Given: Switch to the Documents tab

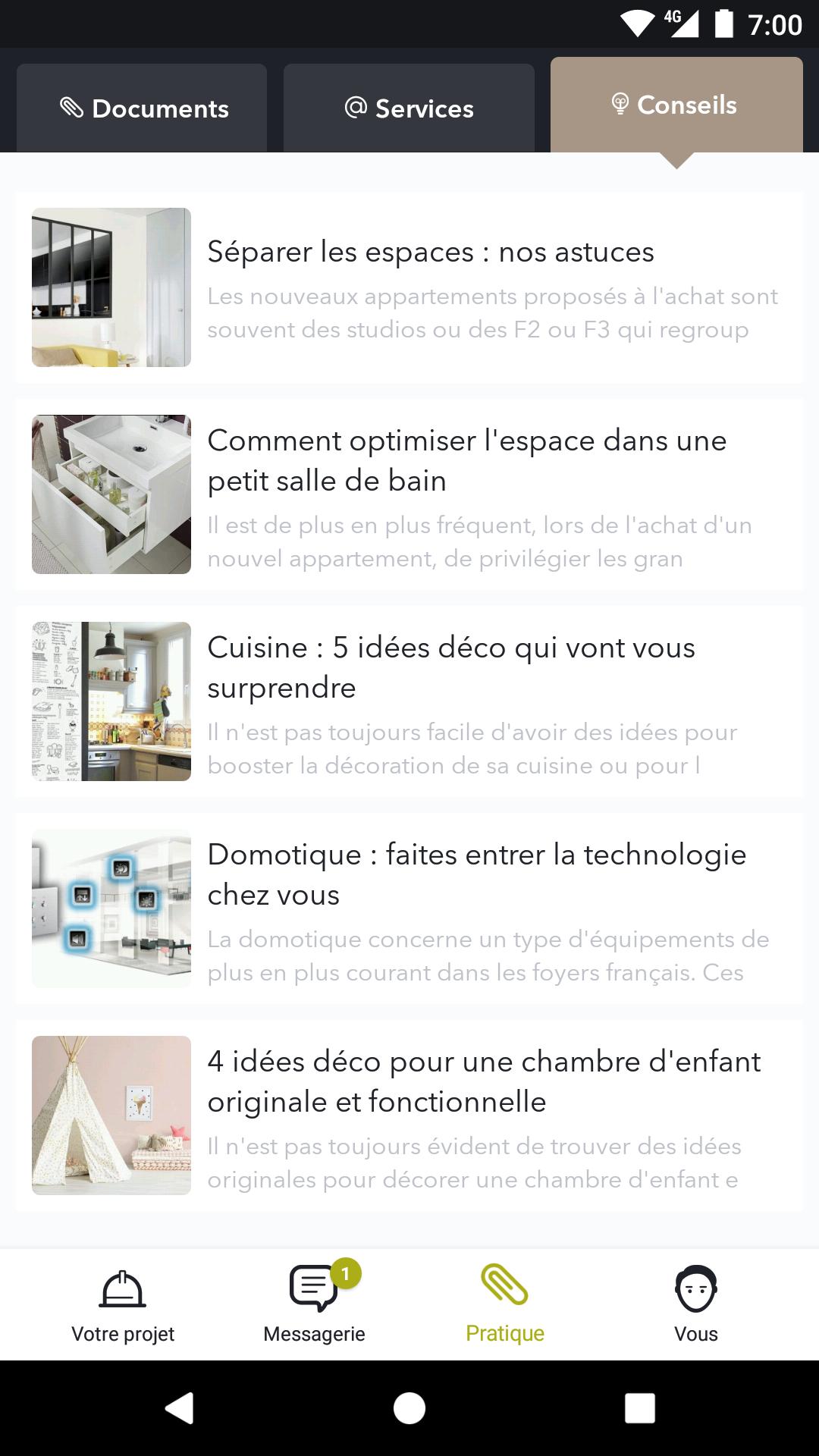Looking at the screenshot, I should pyautogui.click(x=142, y=108).
